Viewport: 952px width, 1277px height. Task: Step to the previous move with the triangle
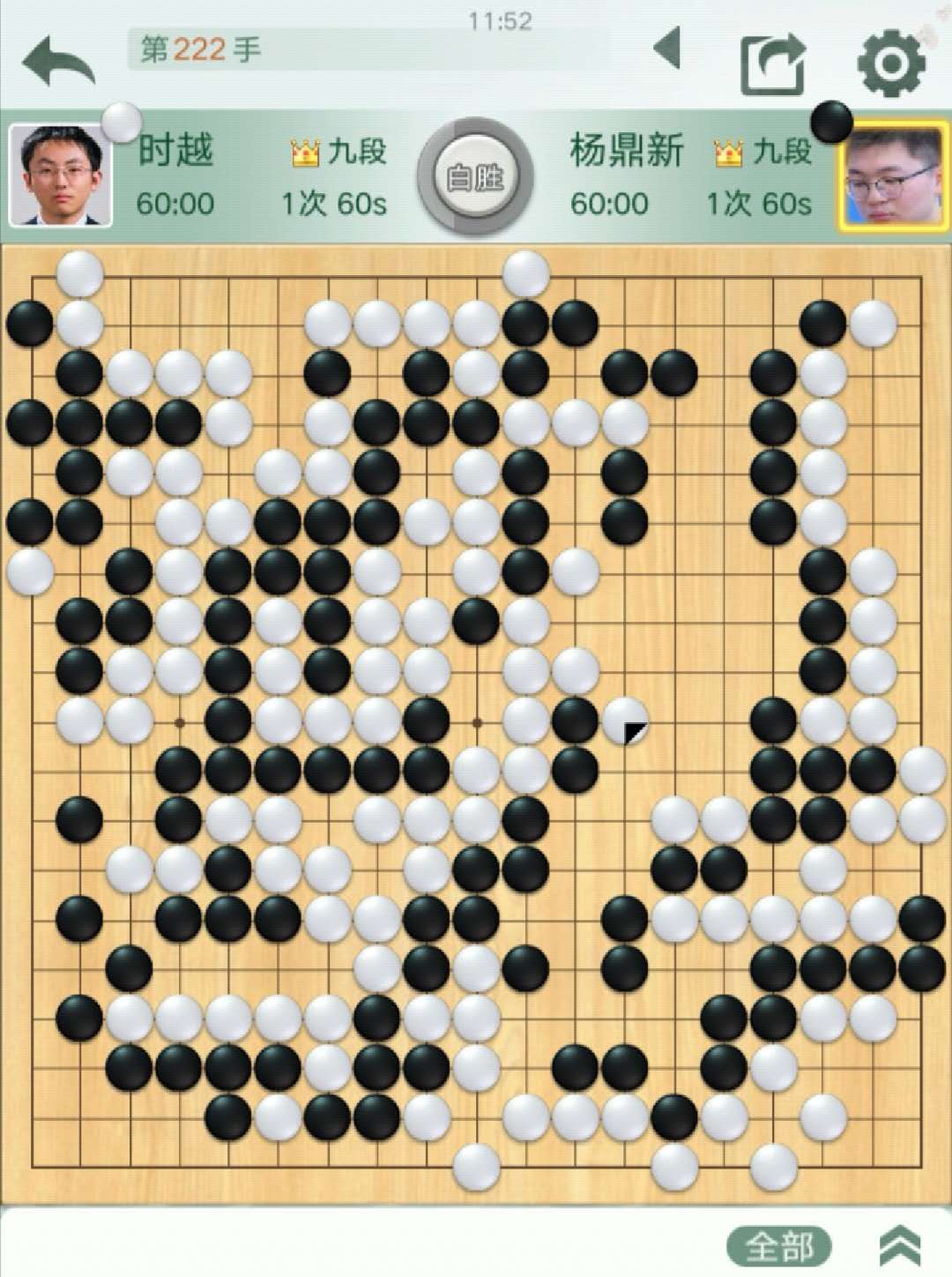coord(668,48)
